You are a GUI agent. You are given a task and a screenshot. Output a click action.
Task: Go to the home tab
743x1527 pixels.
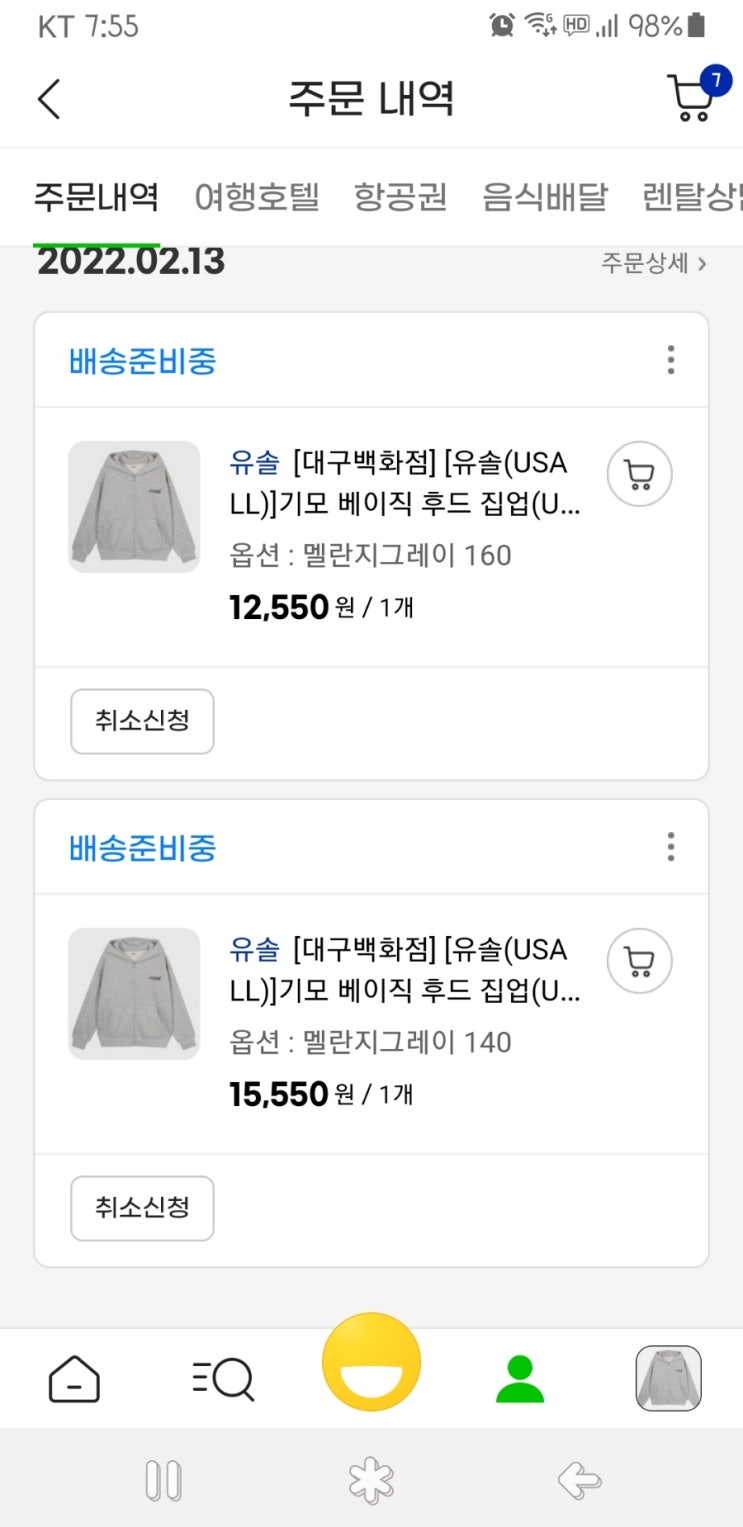(74, 1379)
